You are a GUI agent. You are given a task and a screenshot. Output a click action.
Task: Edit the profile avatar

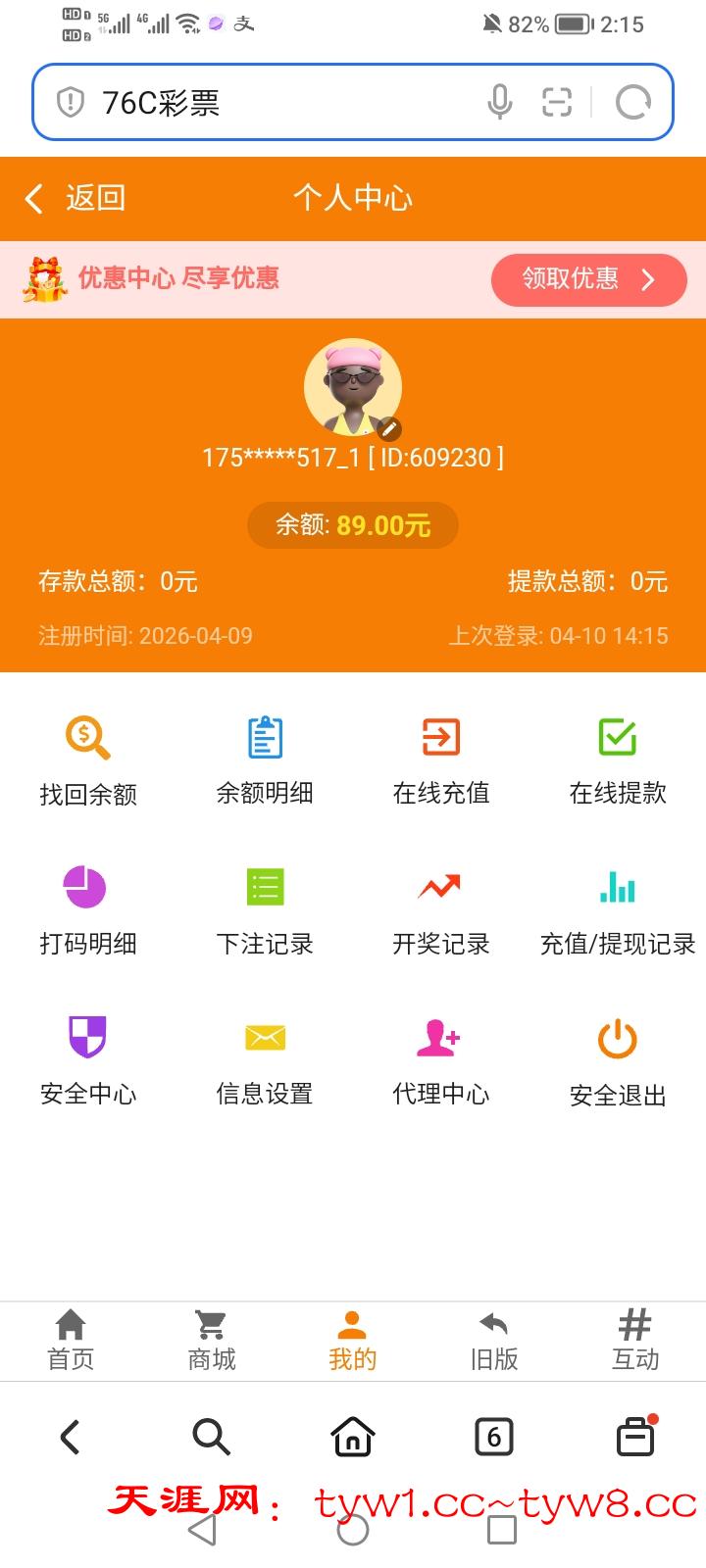(x=389, y=428)
